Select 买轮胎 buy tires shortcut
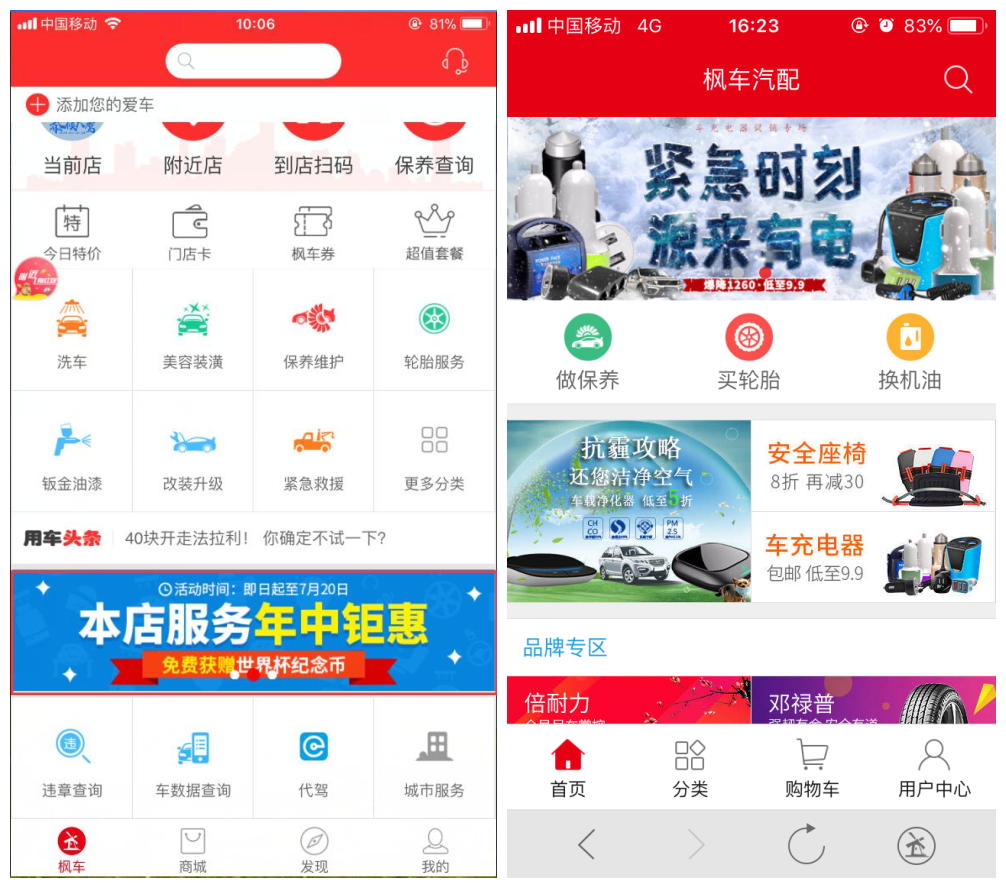 tap(748, 352)
